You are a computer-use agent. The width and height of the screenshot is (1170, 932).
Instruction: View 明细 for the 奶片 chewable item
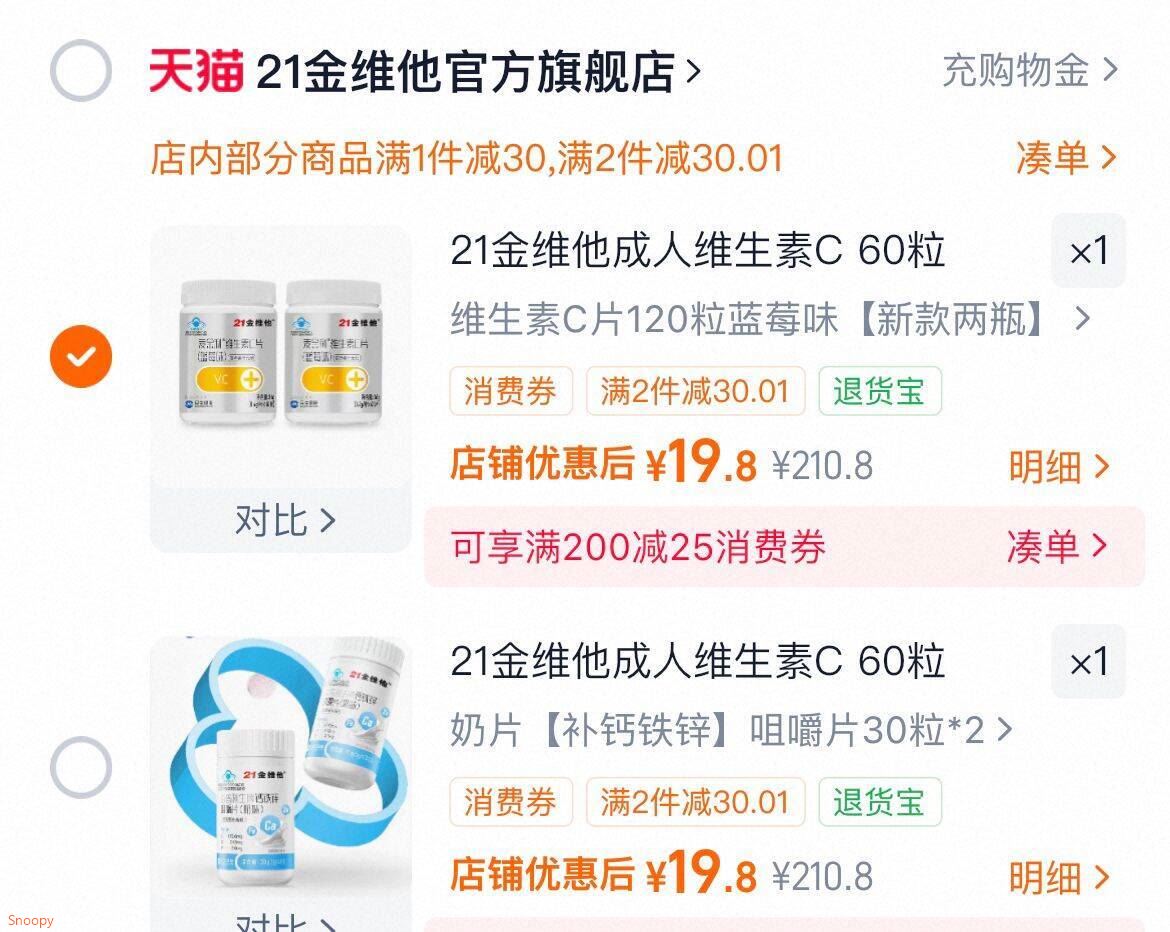1059,877
